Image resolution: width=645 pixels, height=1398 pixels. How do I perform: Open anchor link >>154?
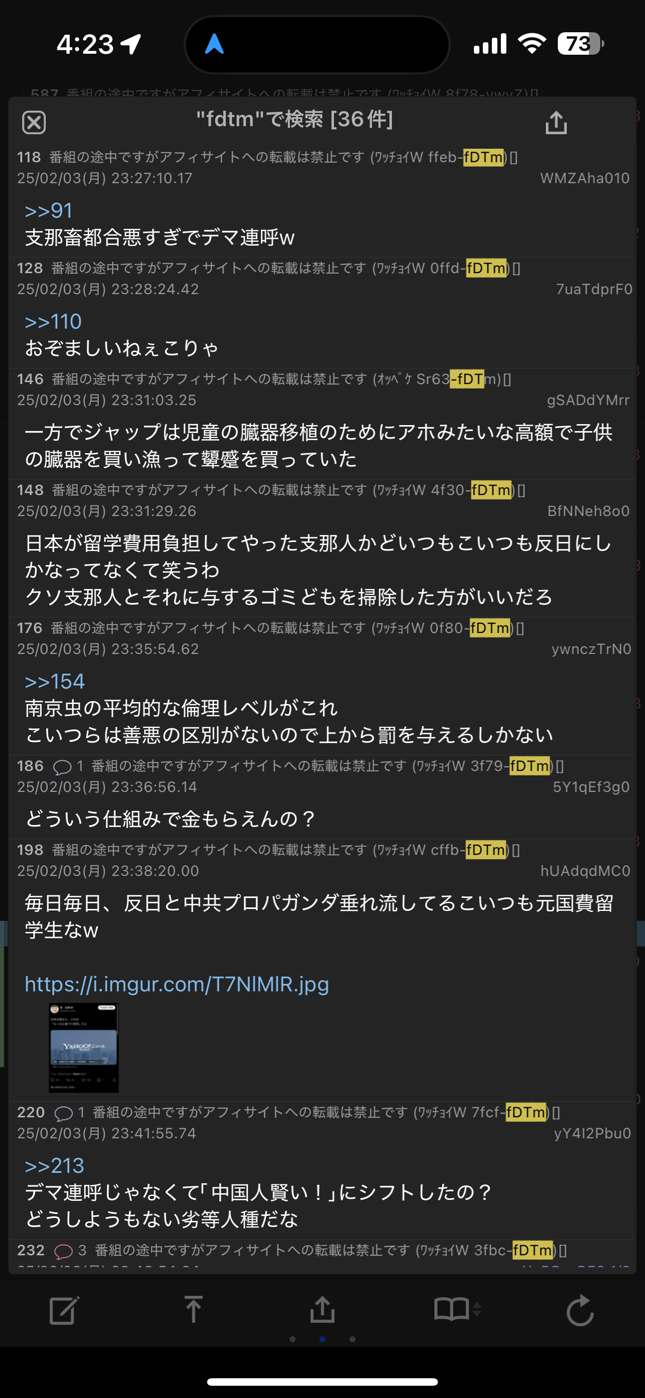55,682
